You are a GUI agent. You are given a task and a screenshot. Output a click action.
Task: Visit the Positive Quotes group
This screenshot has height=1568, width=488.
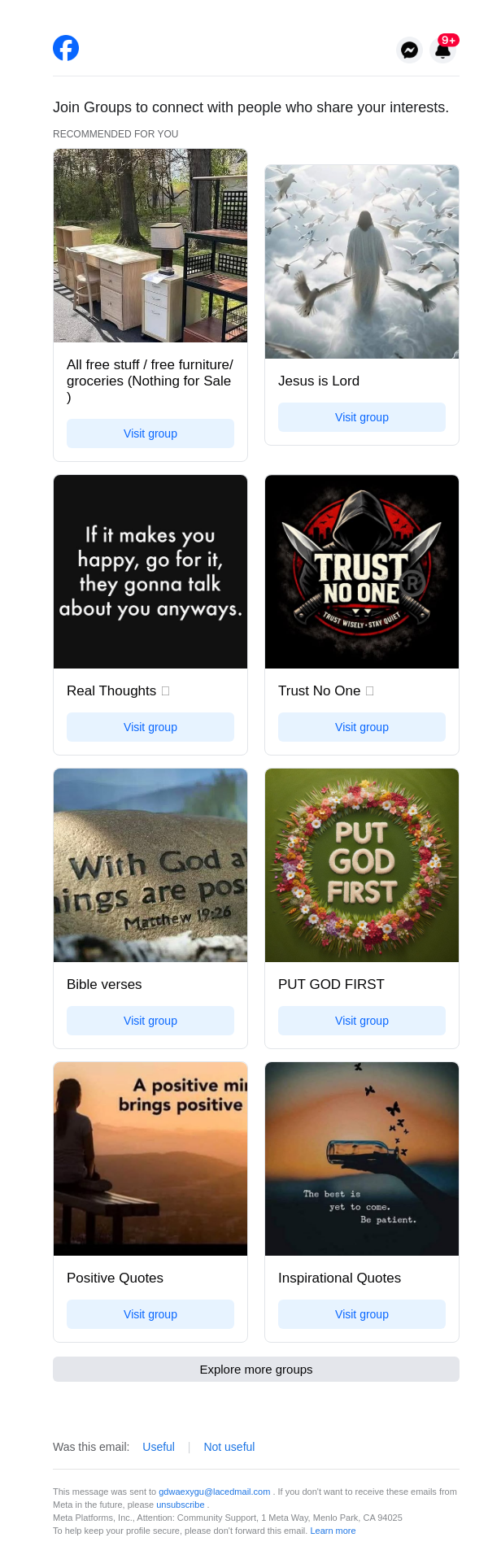pyautogui.click(x=150, y=1314)
